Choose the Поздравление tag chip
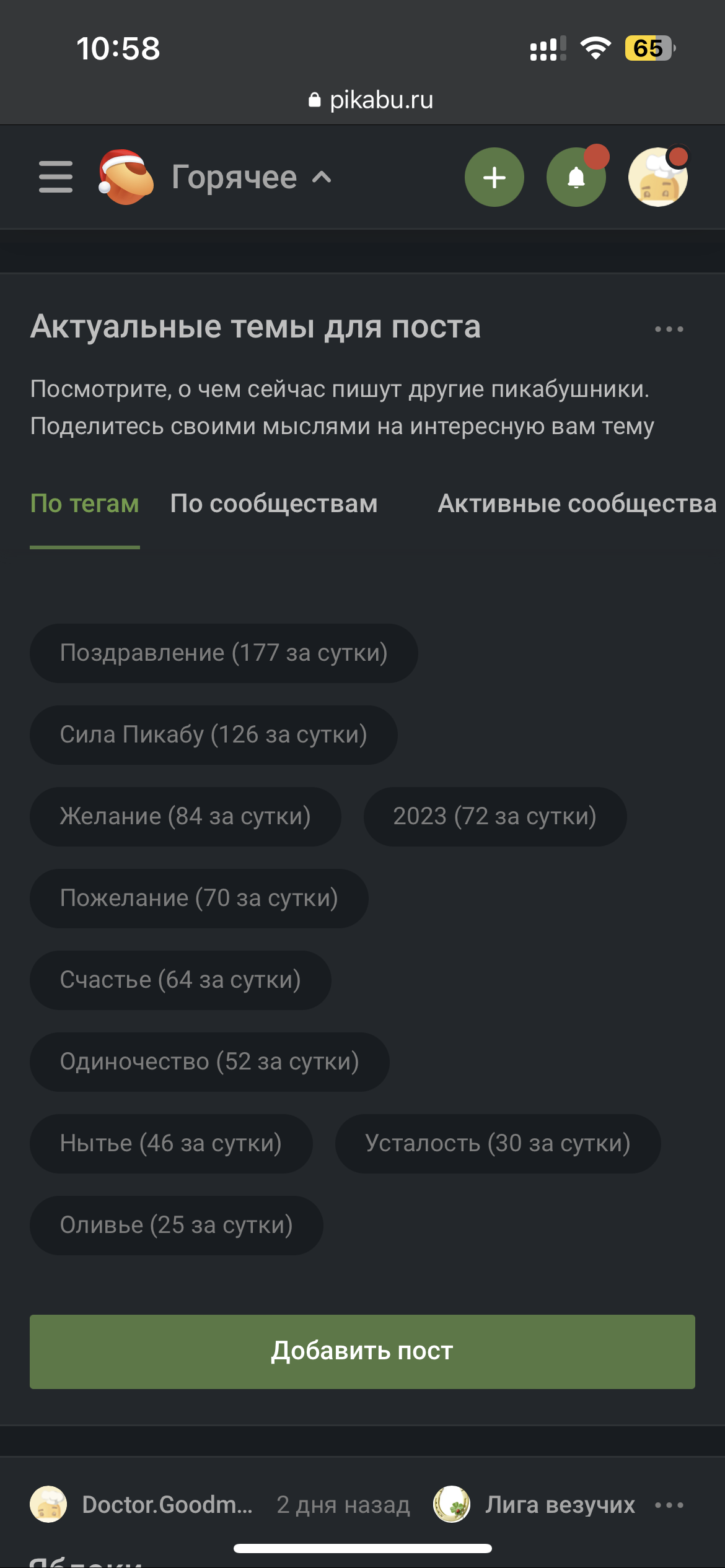The width and height of the screenshot is (725, 1568). pyautogui.click(x=224, y=653)
